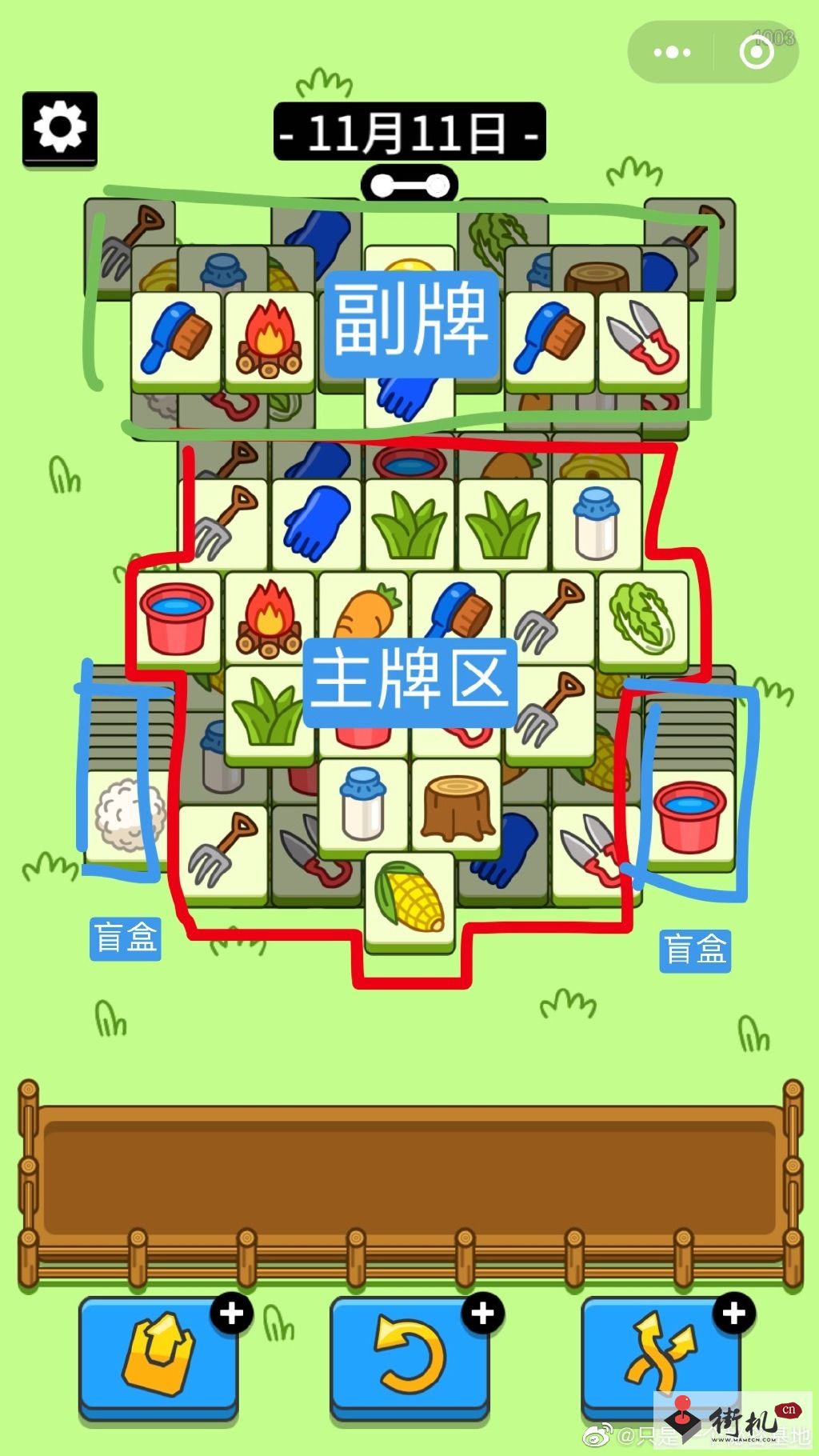
Task: Select the corn tile
Action: pyautogui.click(x=409, y=901)
